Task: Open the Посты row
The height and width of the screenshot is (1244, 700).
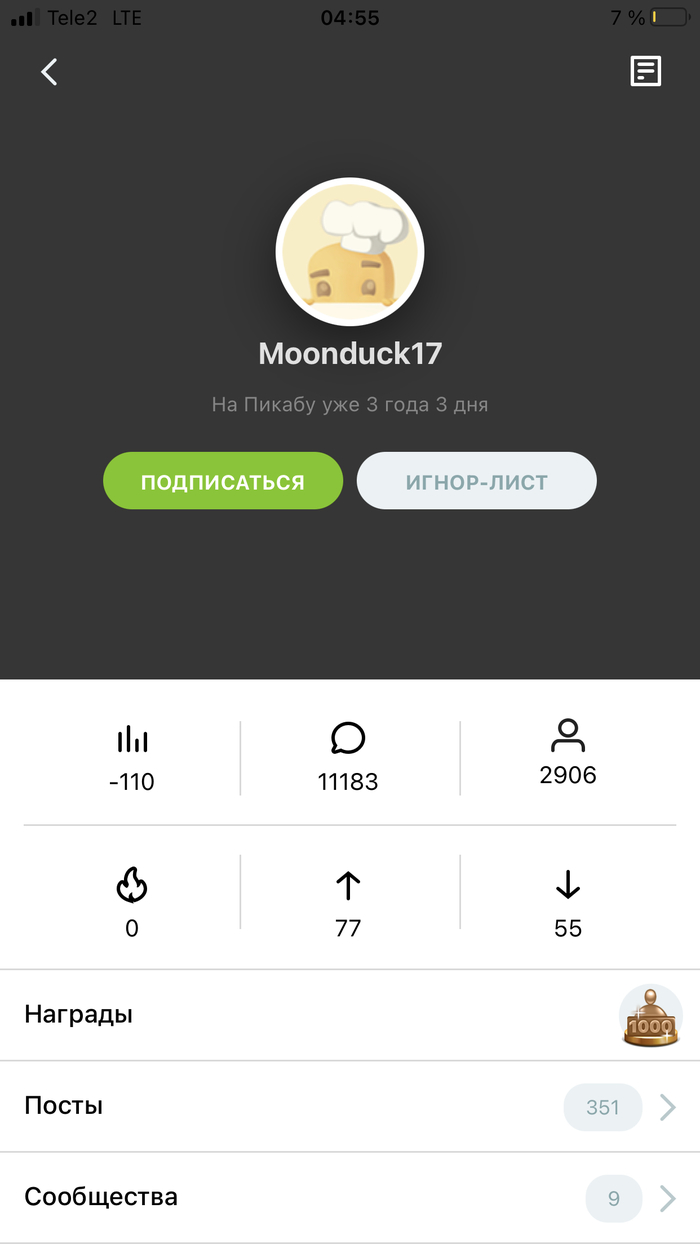Action: pyautogui.click(x=350, y=1106)
